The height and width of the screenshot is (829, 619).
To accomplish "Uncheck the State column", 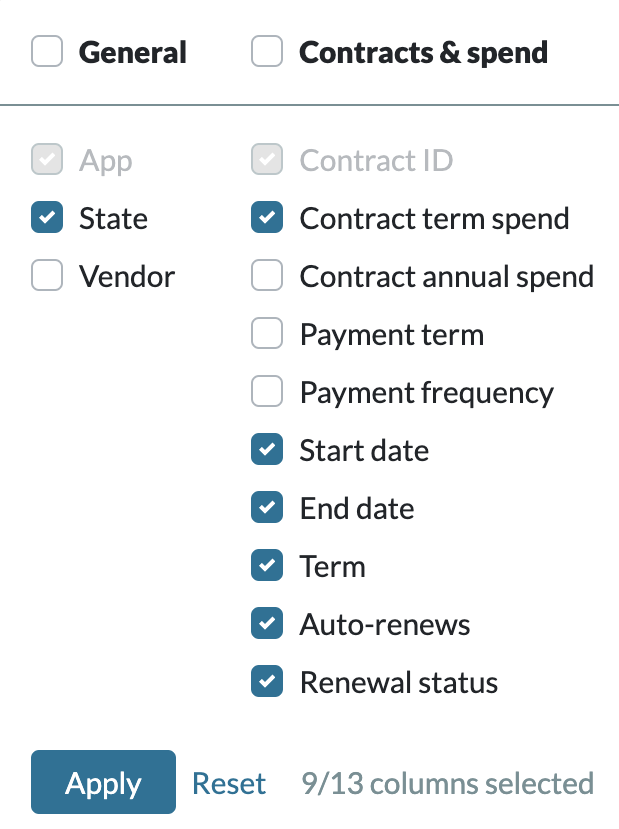I will click(x=47, y=218).
